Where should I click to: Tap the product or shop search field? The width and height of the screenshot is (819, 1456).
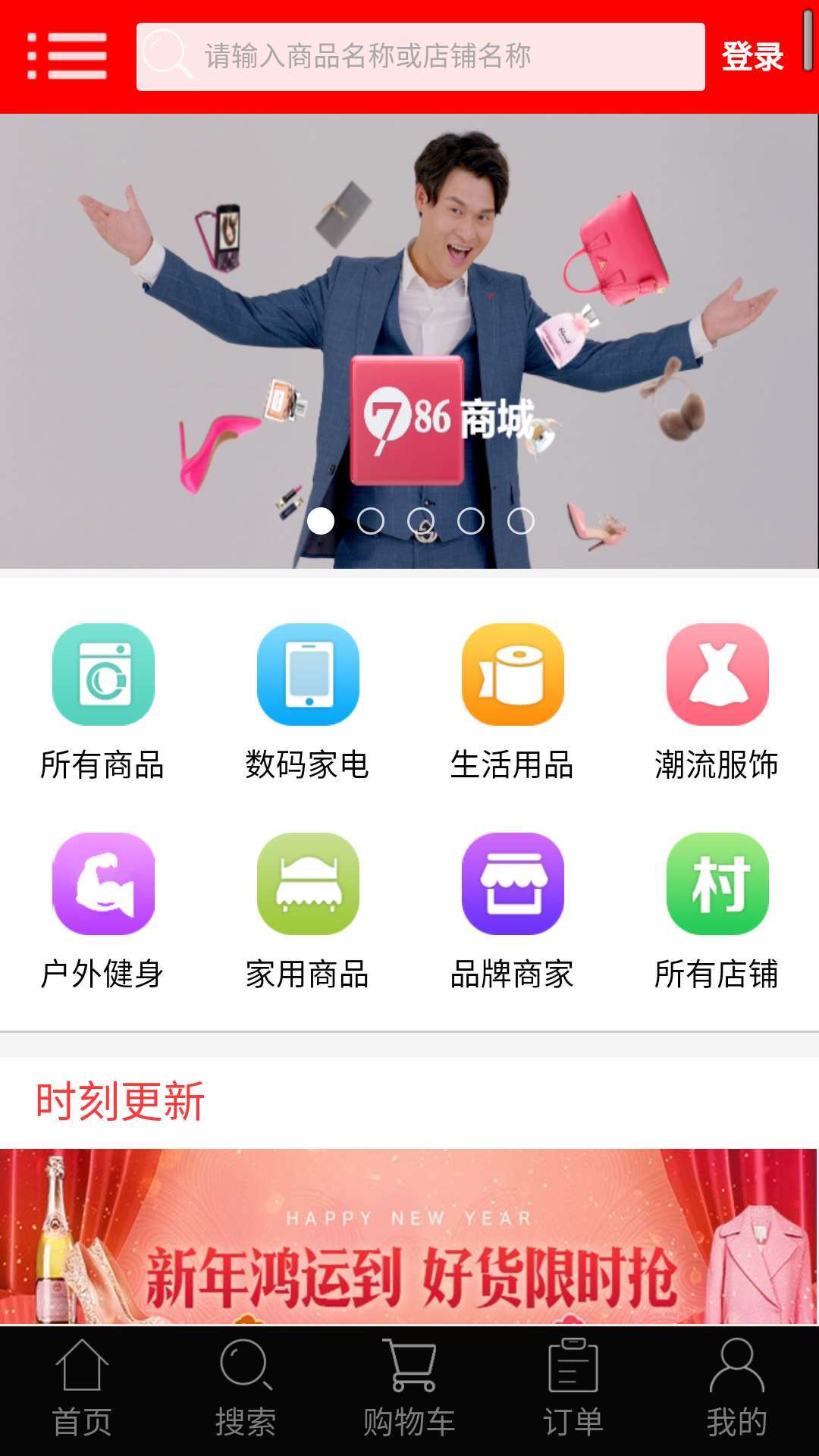tap(421, 57)
